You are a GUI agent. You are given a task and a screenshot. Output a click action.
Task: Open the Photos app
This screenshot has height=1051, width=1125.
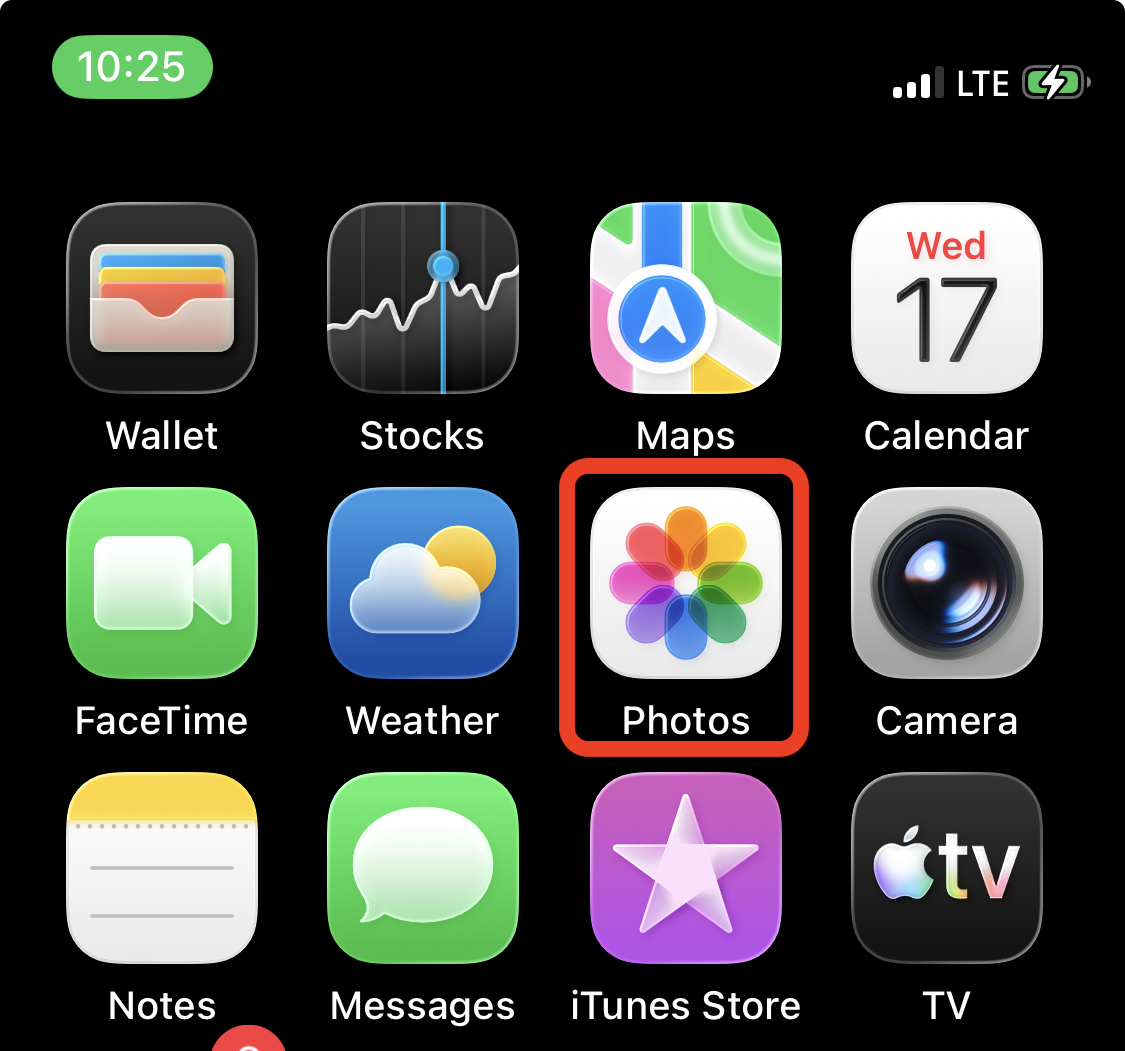click(685, 583)
